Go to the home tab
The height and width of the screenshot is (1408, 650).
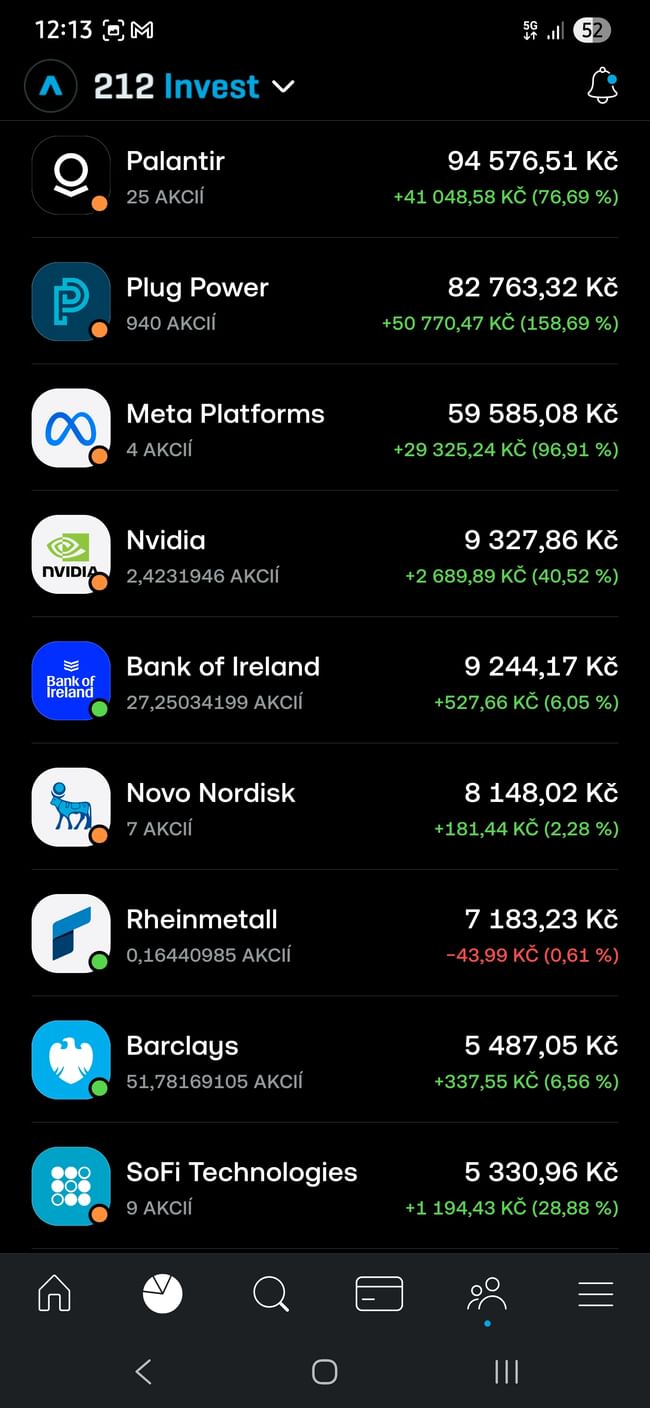[54, 1294]
